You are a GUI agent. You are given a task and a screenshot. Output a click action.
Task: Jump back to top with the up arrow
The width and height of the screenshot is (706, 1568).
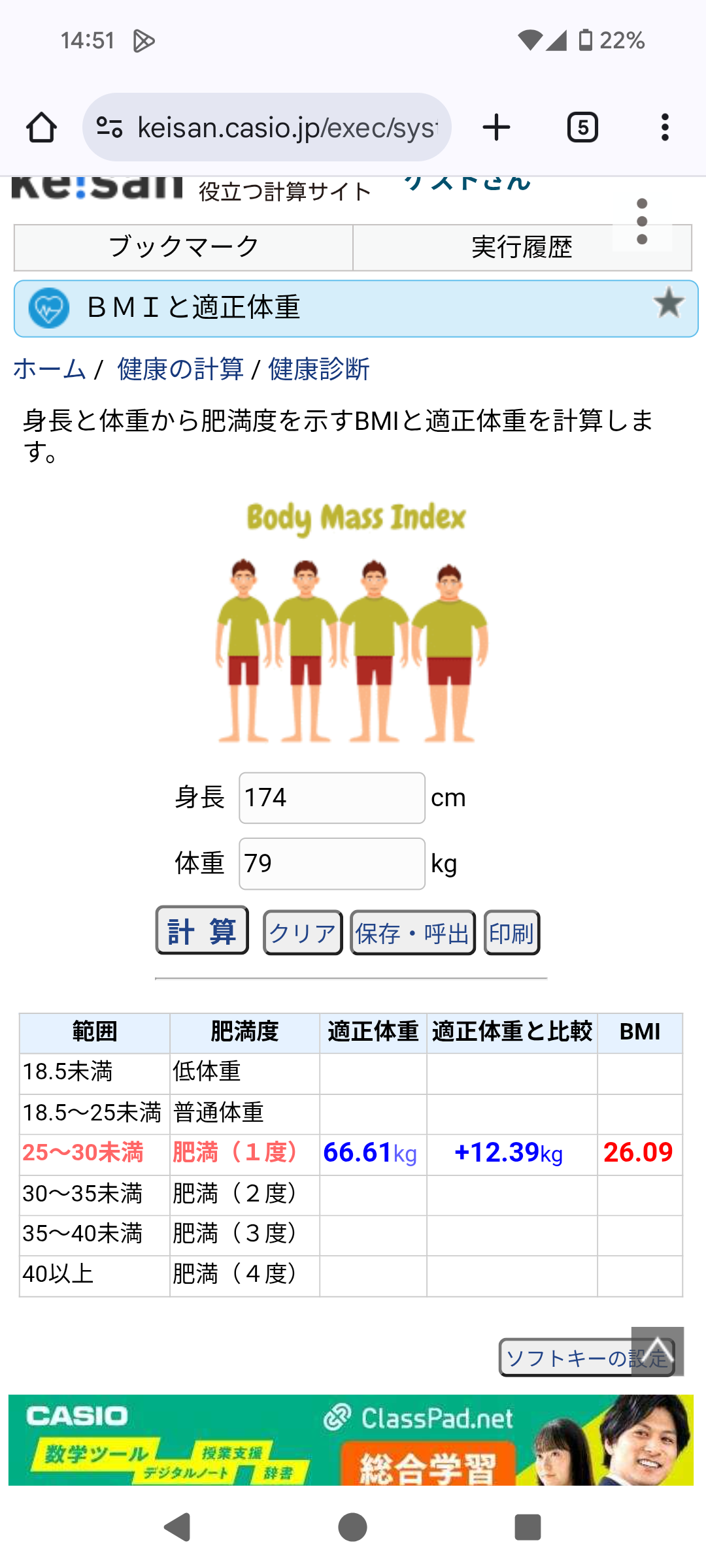(658, 1352)
